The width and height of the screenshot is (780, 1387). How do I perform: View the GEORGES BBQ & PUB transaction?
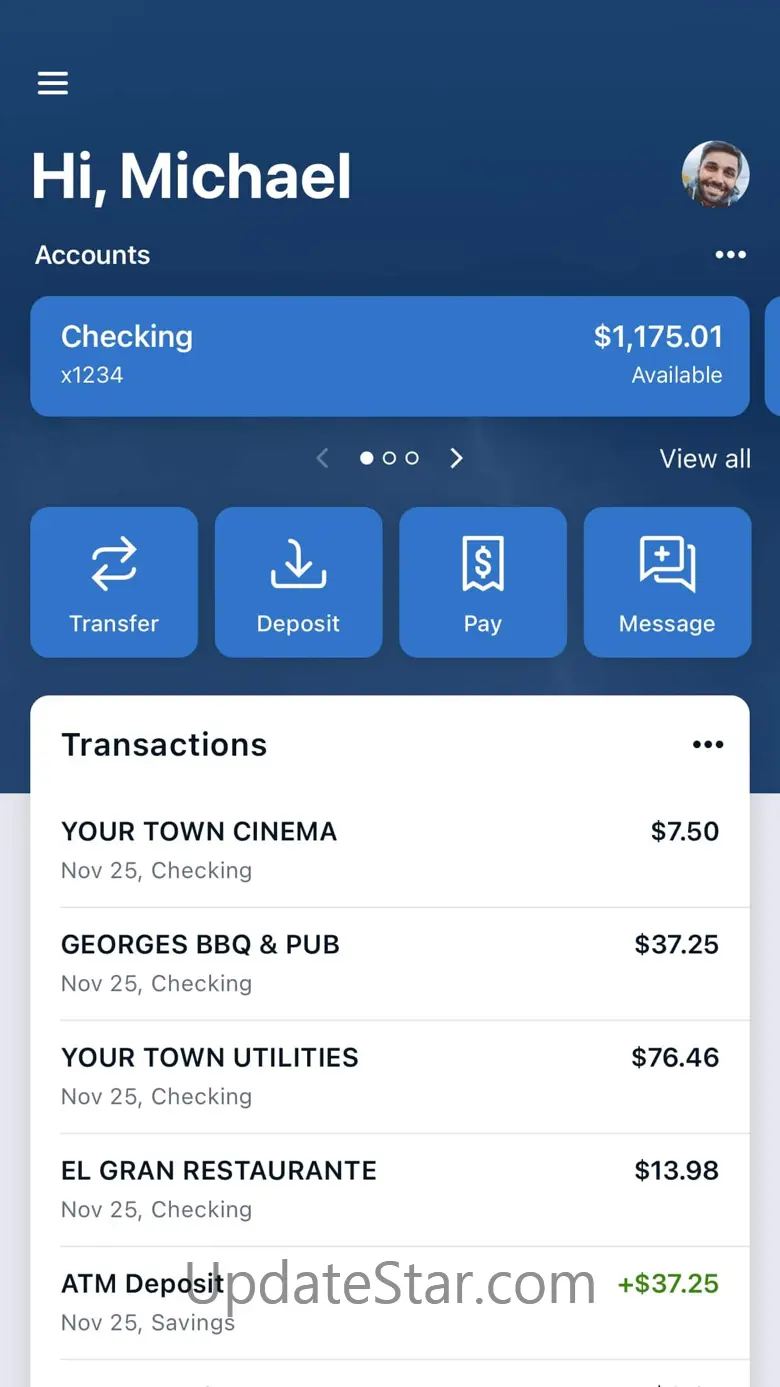point(389,963)
